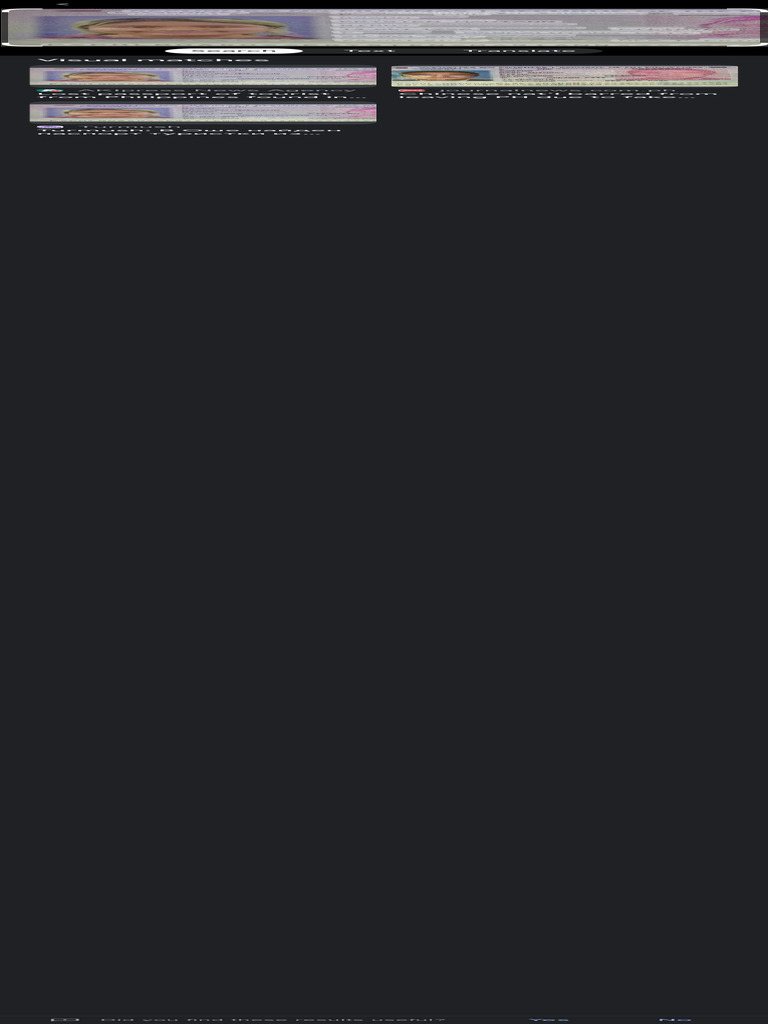
Task: Go back using the top-left arrow
Action: [62, 4]
